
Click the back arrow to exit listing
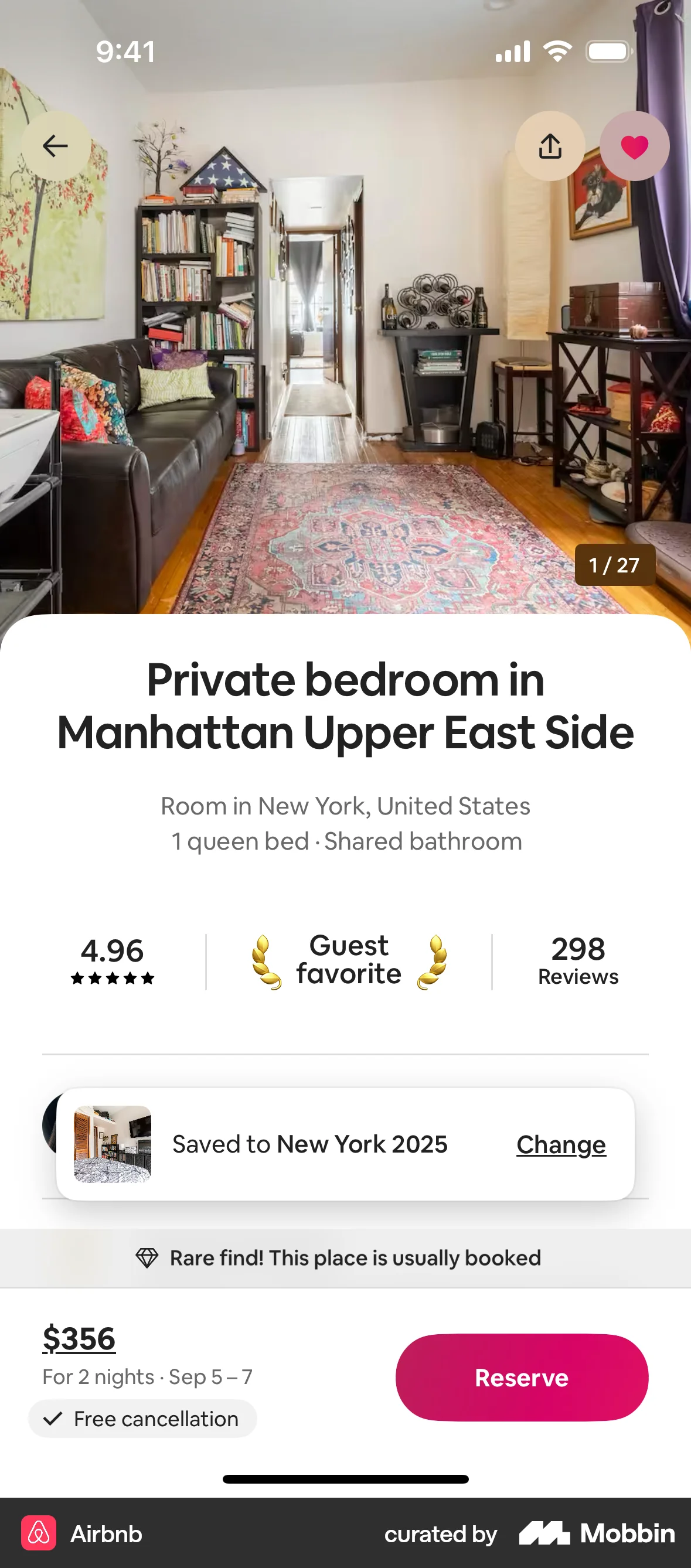55,145
